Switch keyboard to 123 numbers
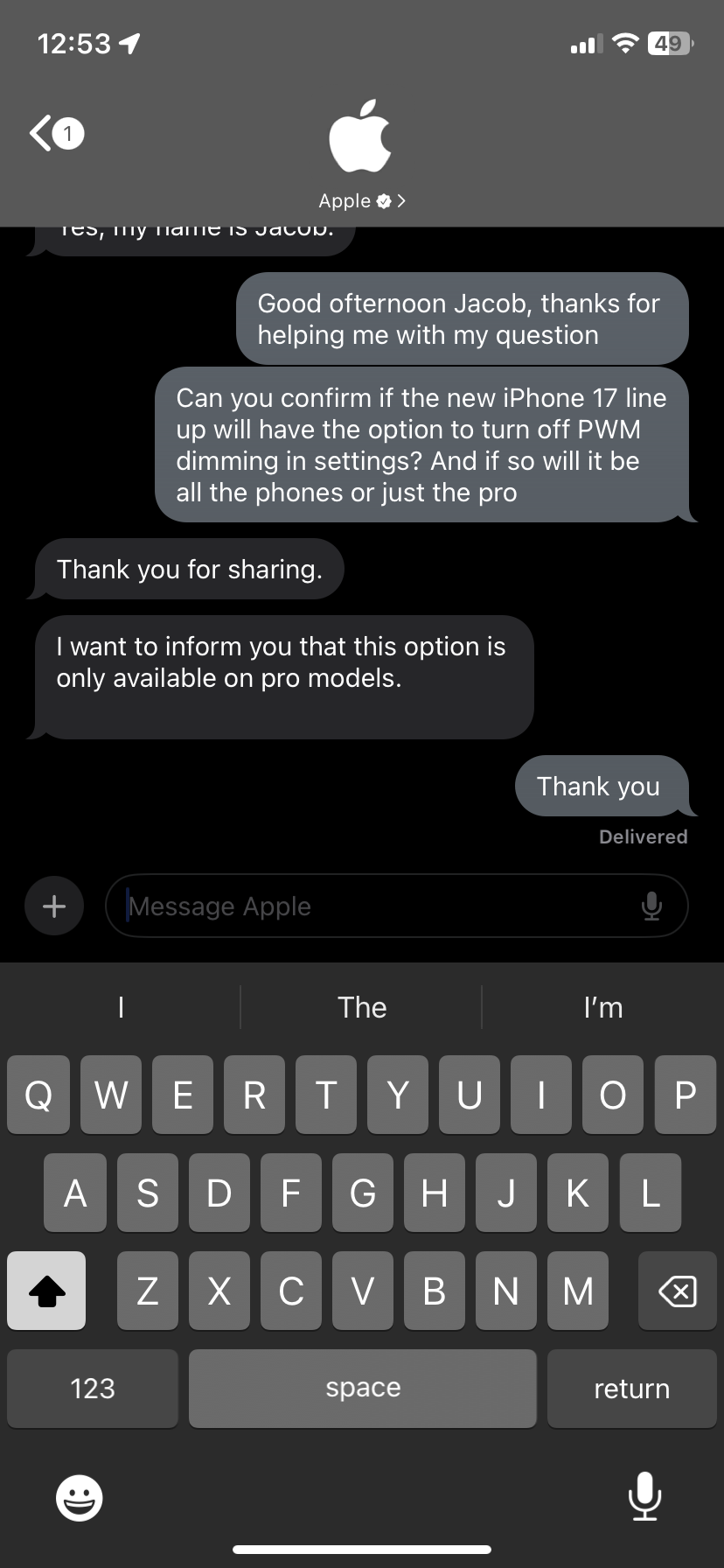This screenshot has height=1568, width=724. tap(93, 1388)
